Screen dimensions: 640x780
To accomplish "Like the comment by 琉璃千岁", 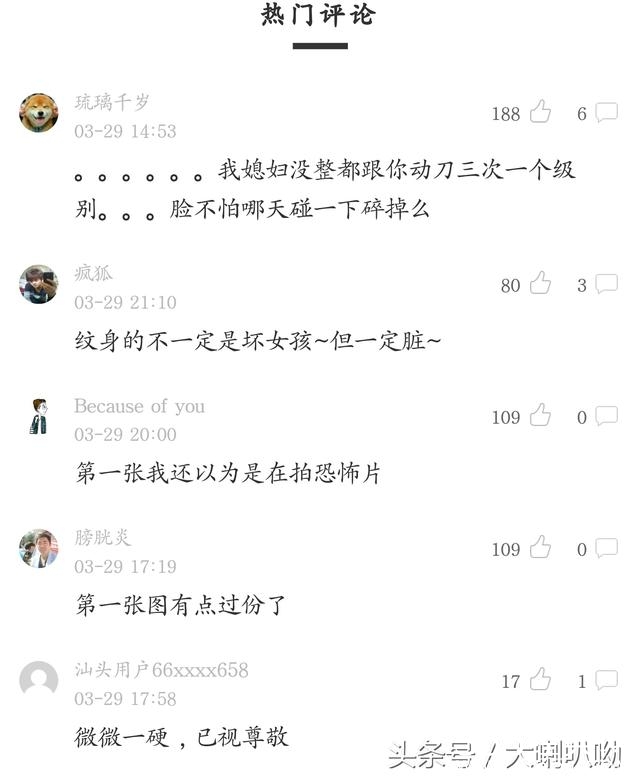I will pyautogui.click(x=540, y=112).
